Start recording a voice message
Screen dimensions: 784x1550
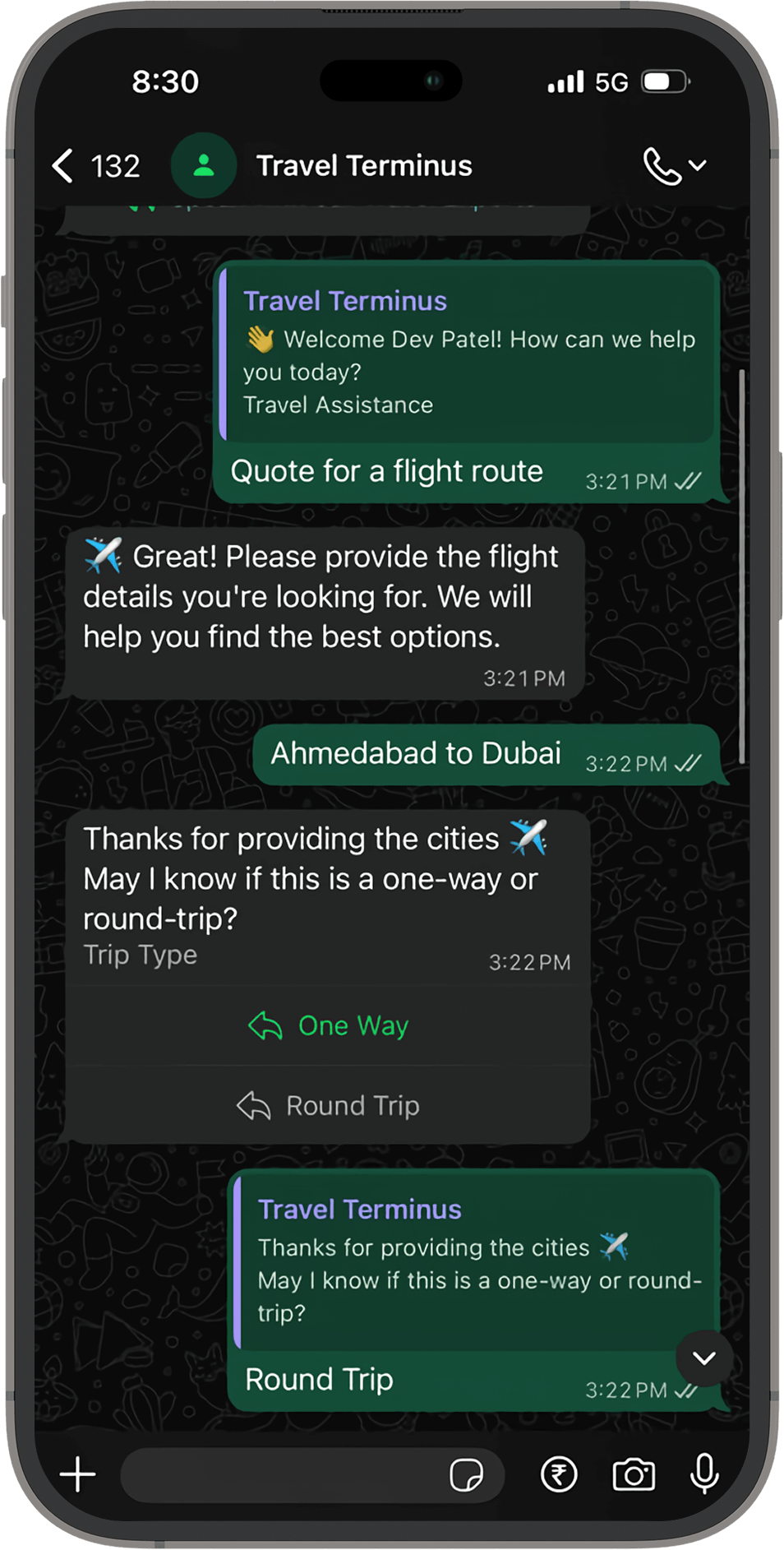click(704, 1475)
